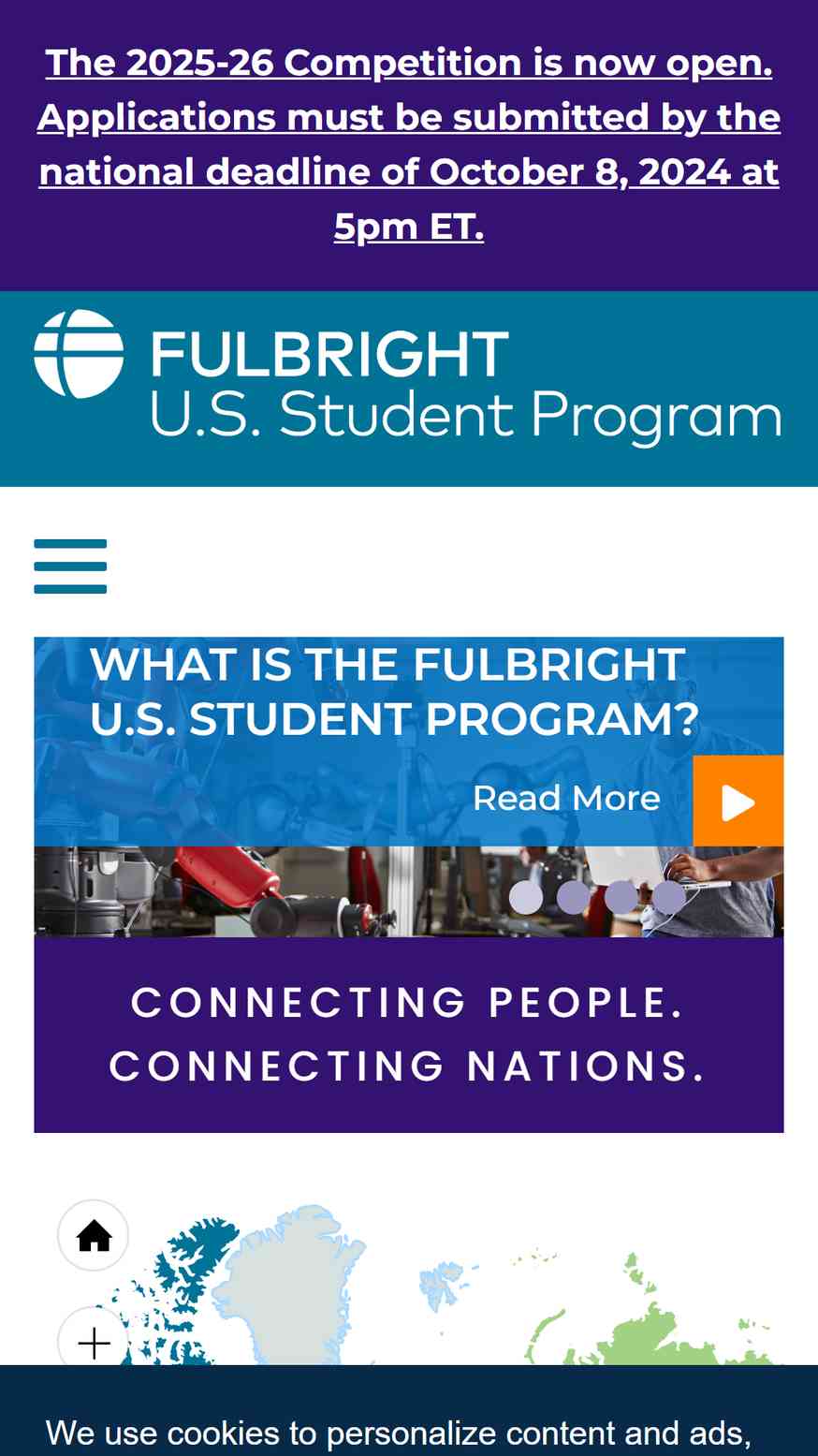Viewport: 818px width, 1456px height.
Task: Select the second carousel slide dot
Action: pos(574,897)
